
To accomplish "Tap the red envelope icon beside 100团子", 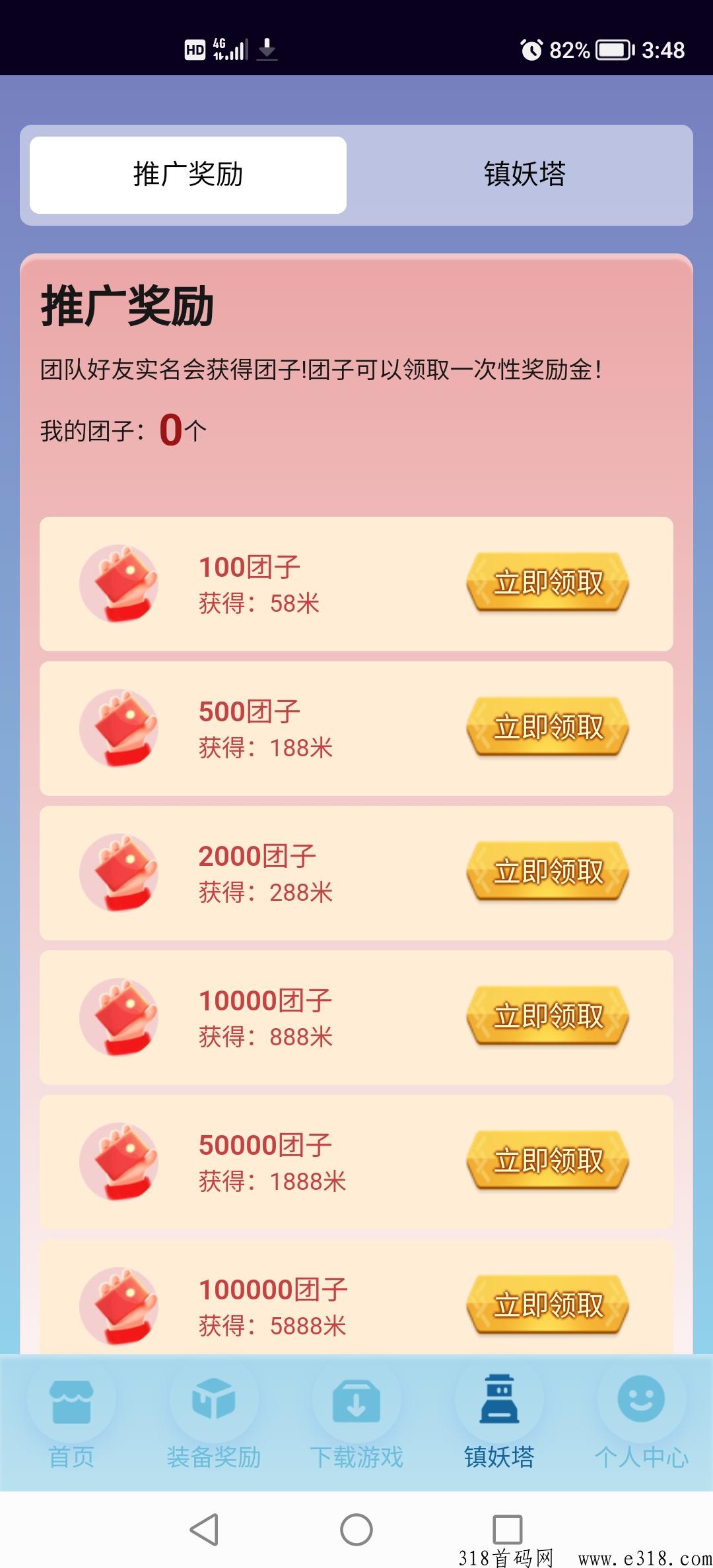I will pyautogui.click(x=119, y=584).
